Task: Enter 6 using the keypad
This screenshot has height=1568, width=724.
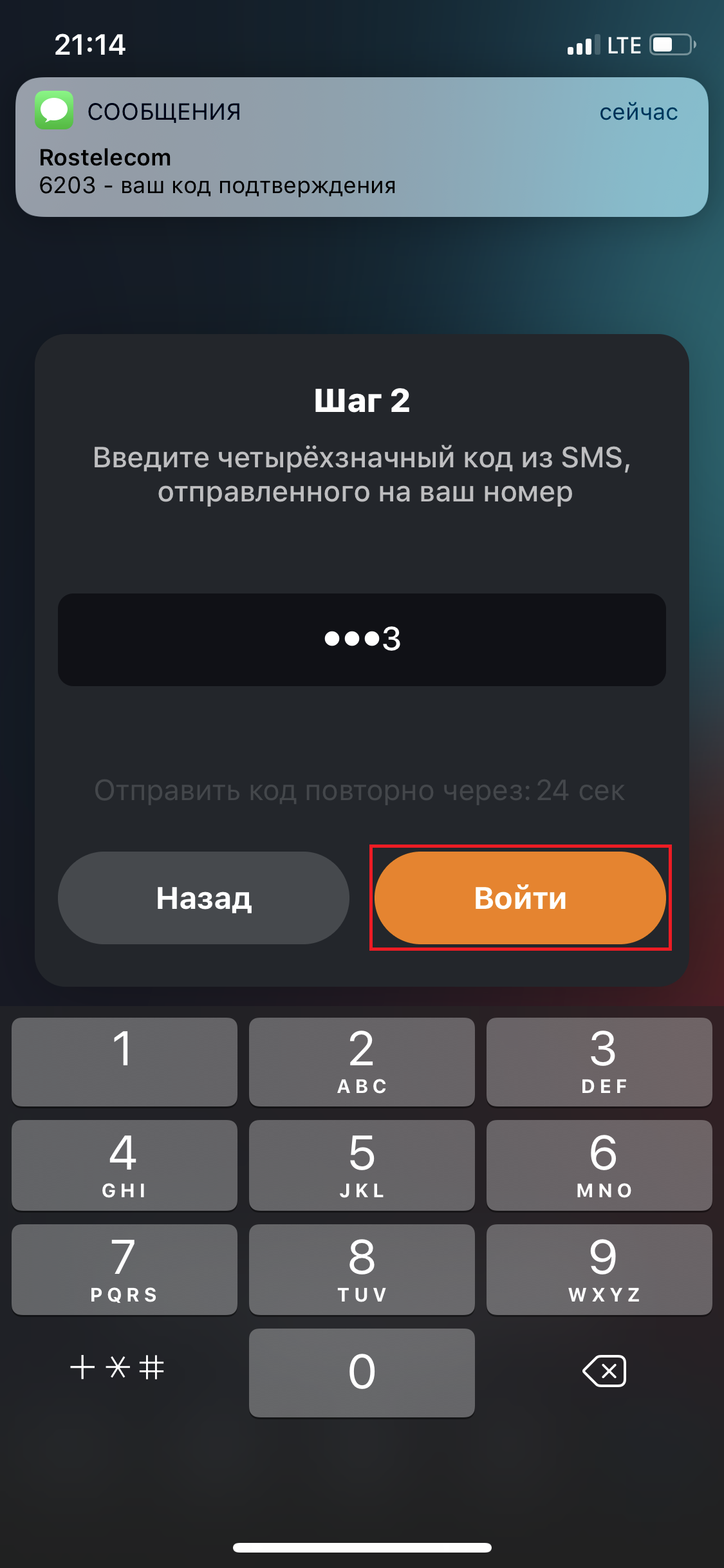Action: pos(599,1164)
